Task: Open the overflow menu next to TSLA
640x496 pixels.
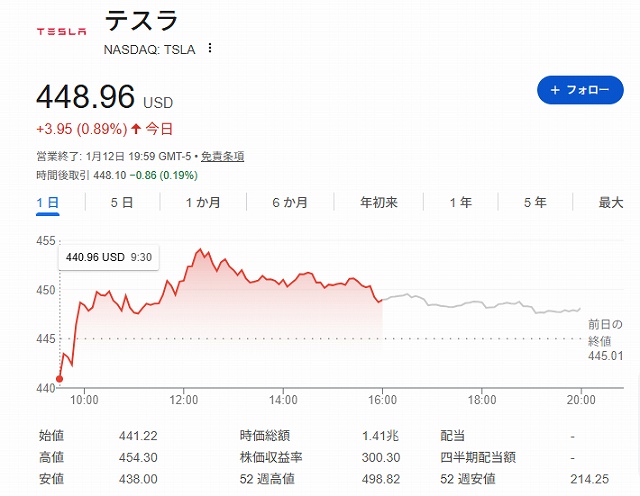Action: tap(210, 49)
